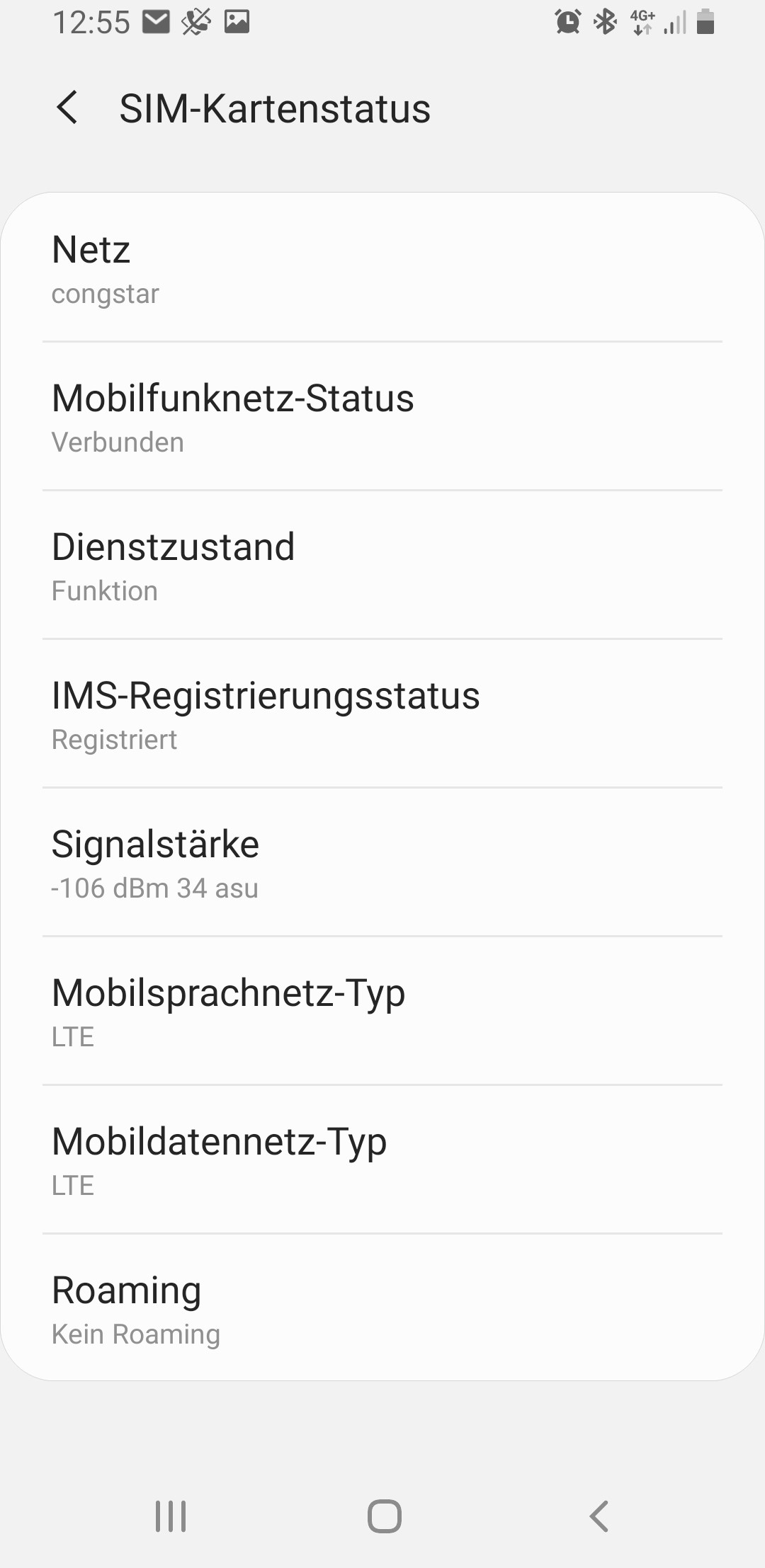The image size is (765, 1568).
Task: Open recent apps from navigation bar
Action: coord(171,1516)
